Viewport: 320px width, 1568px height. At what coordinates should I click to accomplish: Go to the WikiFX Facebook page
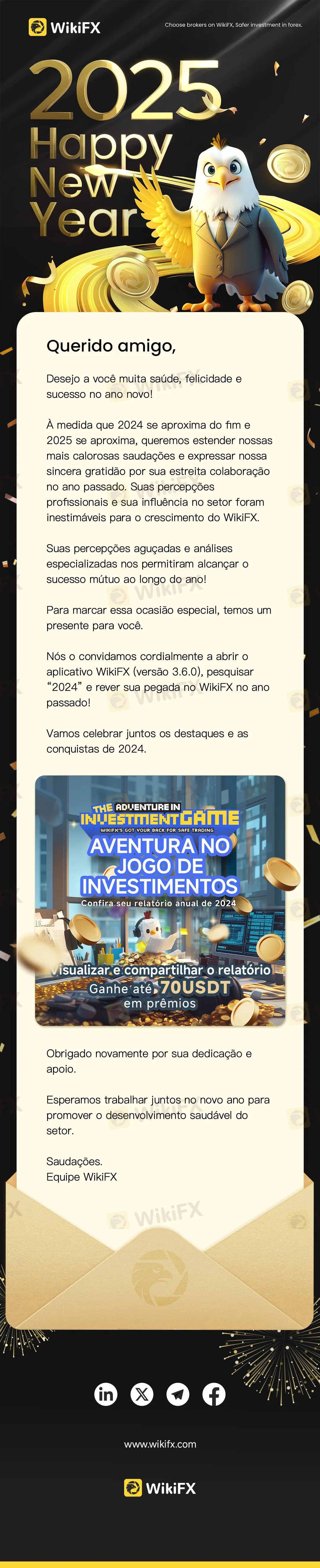pyautogui.click(x=214, y=1394)
